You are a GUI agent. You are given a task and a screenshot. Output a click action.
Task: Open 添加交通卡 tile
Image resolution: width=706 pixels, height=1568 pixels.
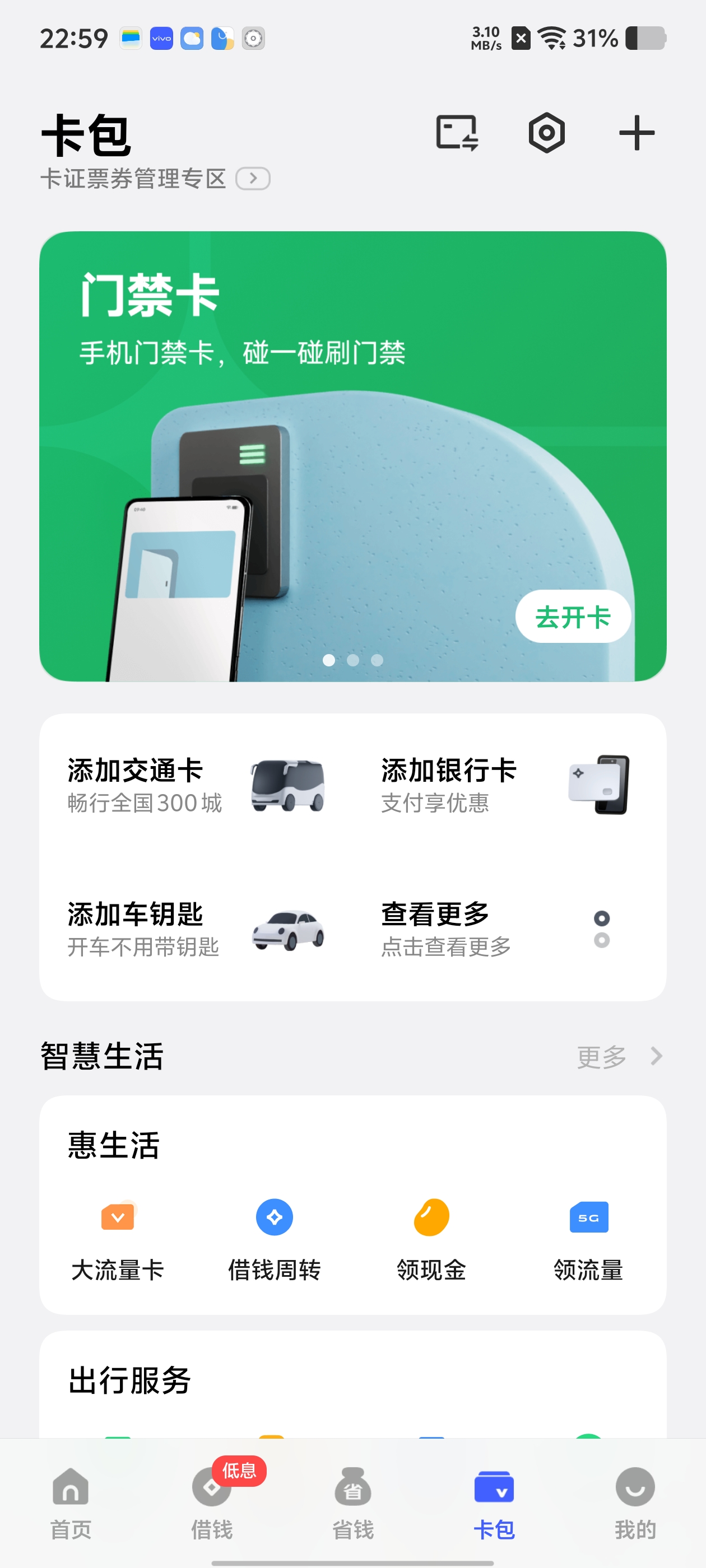[196, 785]
